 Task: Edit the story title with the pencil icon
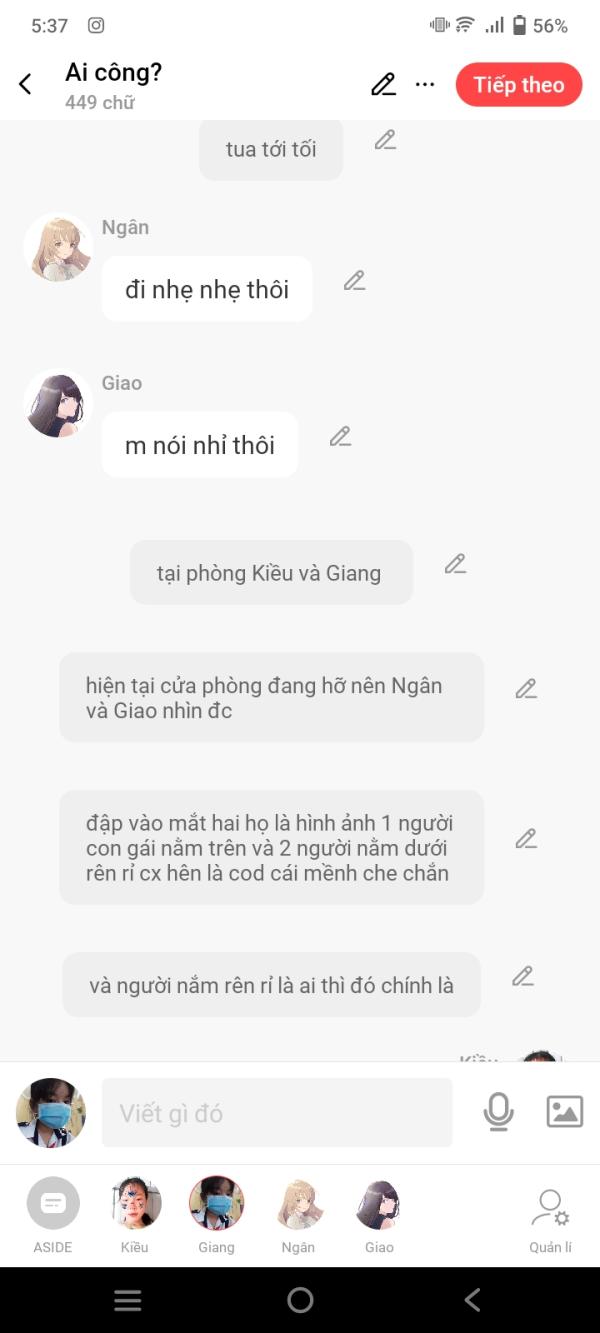tap(383, 85)
